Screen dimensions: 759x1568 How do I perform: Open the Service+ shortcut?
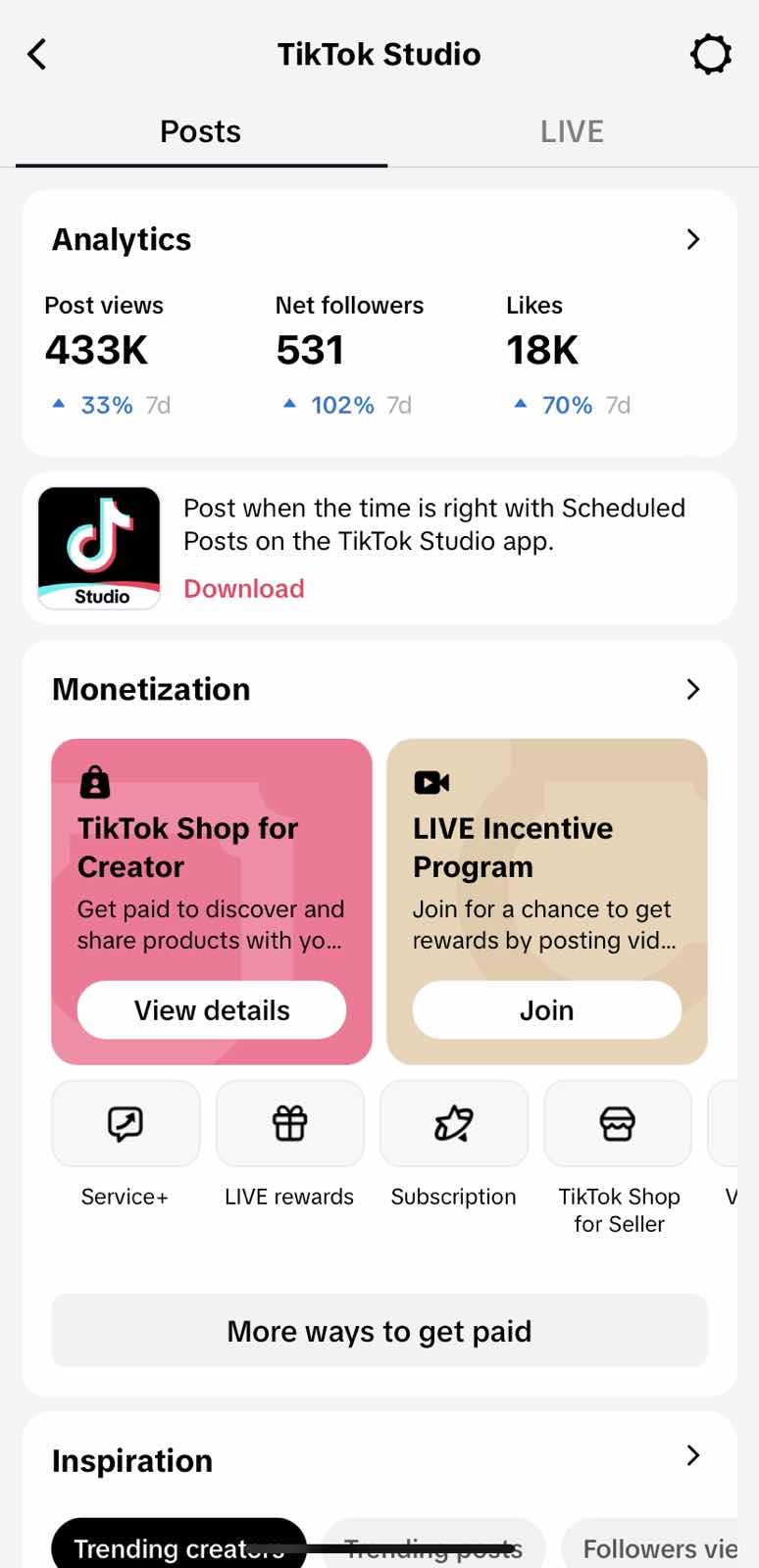coord(126,1124)
